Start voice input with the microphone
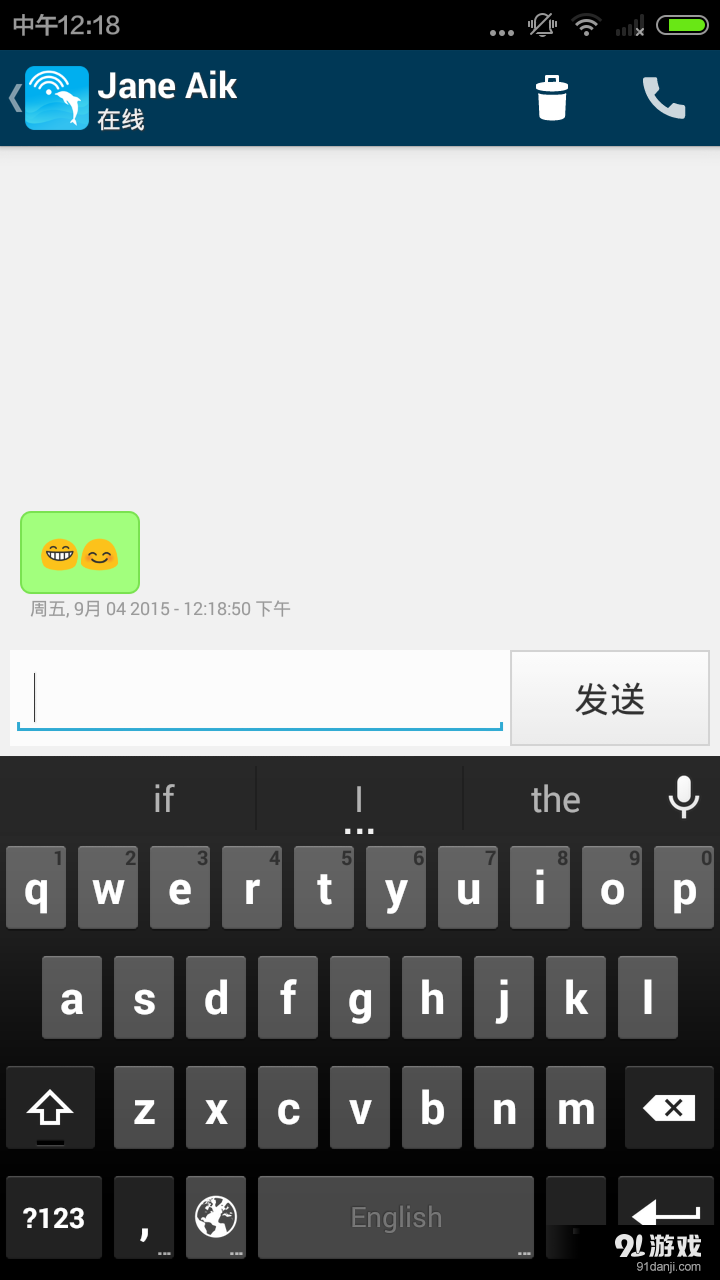 (x=684, y=797)
